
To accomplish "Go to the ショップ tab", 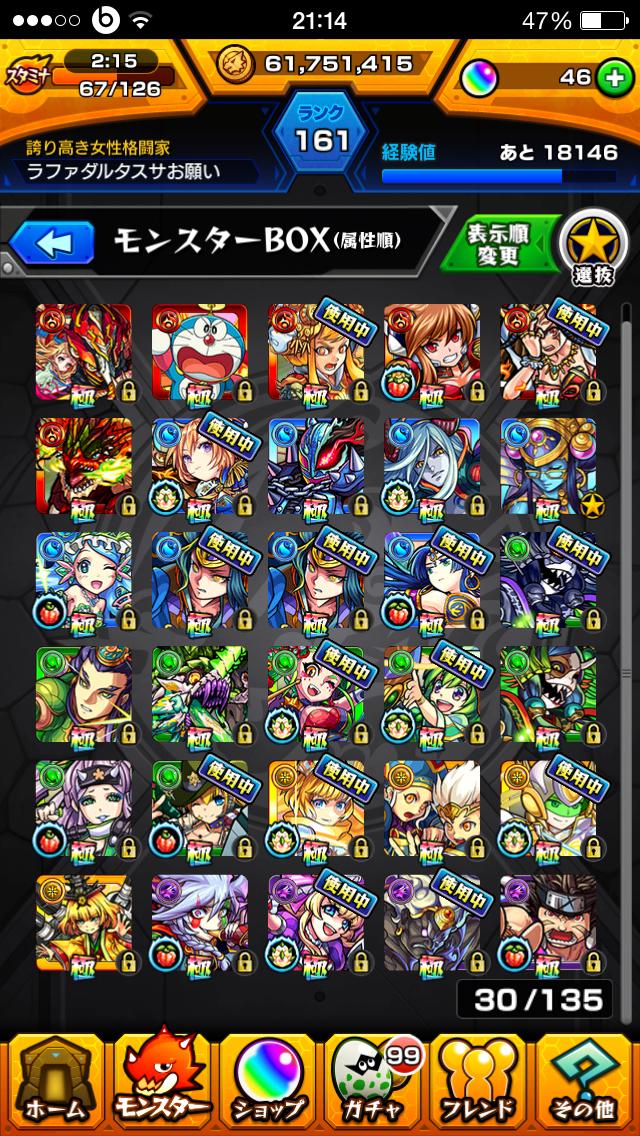I will [268, 1080].
